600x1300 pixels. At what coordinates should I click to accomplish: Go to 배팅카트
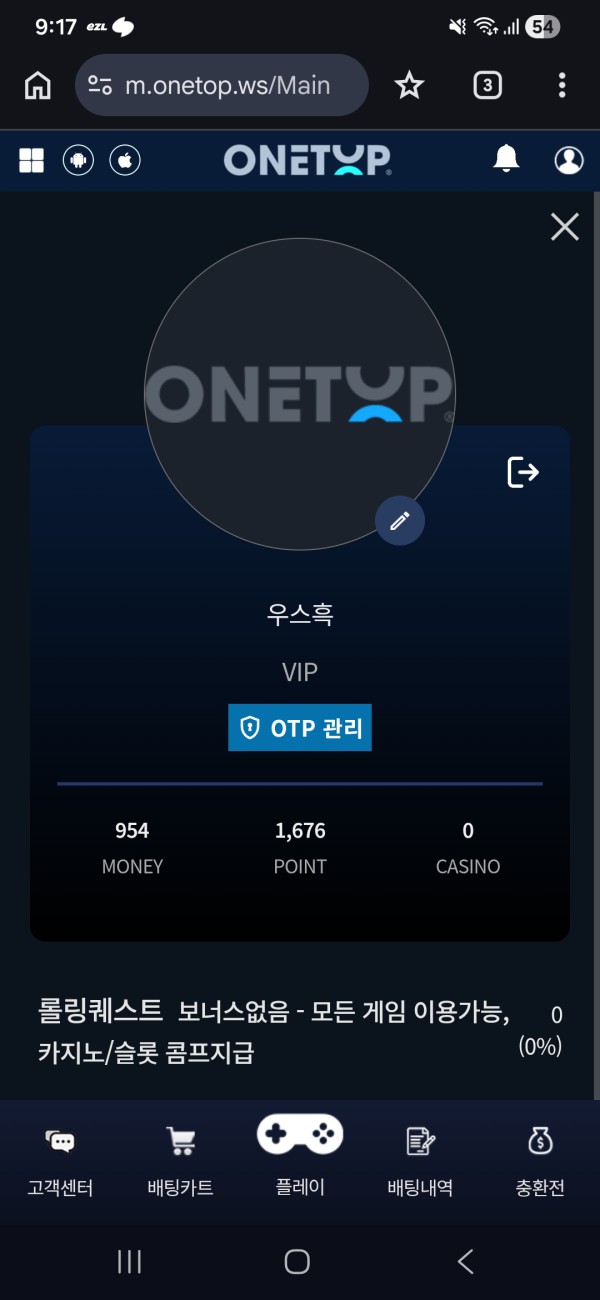[x=180, y=1161]
